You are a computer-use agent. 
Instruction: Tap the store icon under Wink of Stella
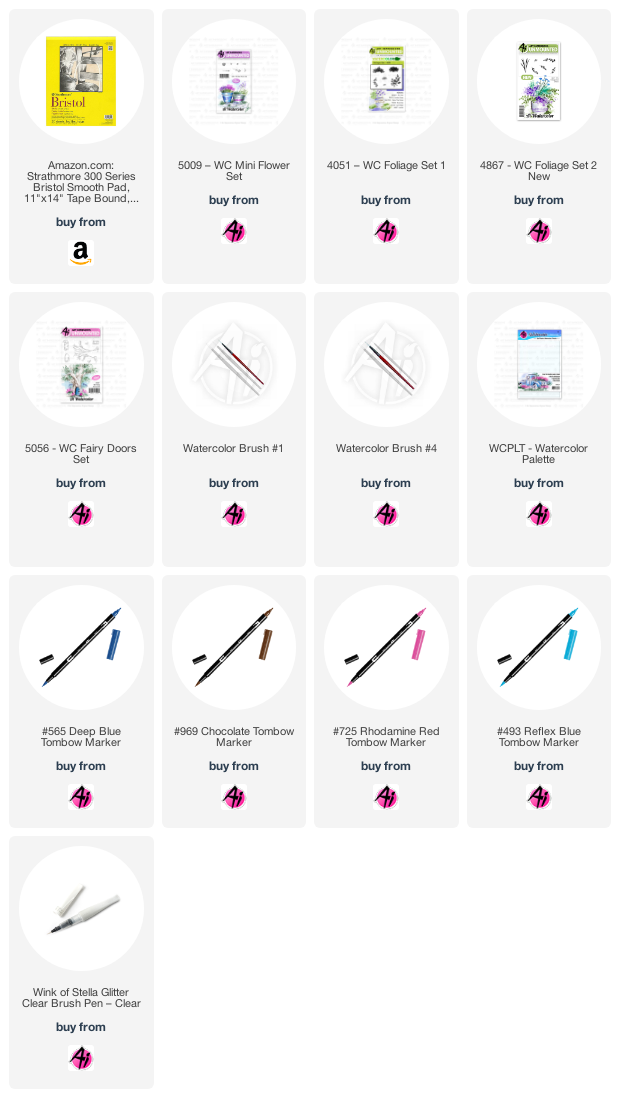(x=81, y=1057)
